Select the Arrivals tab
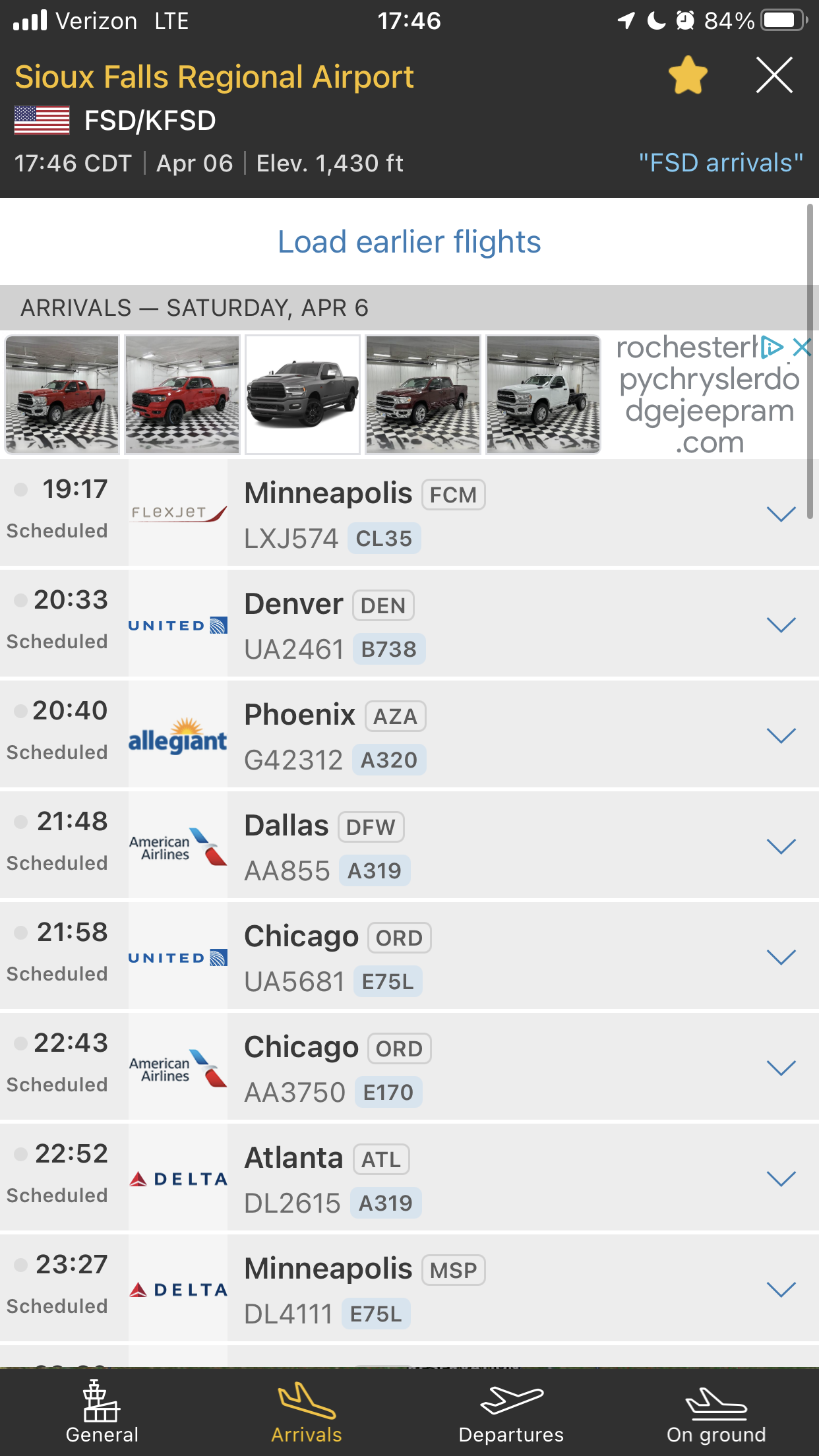This screenshot has width=819, height=1456. tap(307, 1412)
